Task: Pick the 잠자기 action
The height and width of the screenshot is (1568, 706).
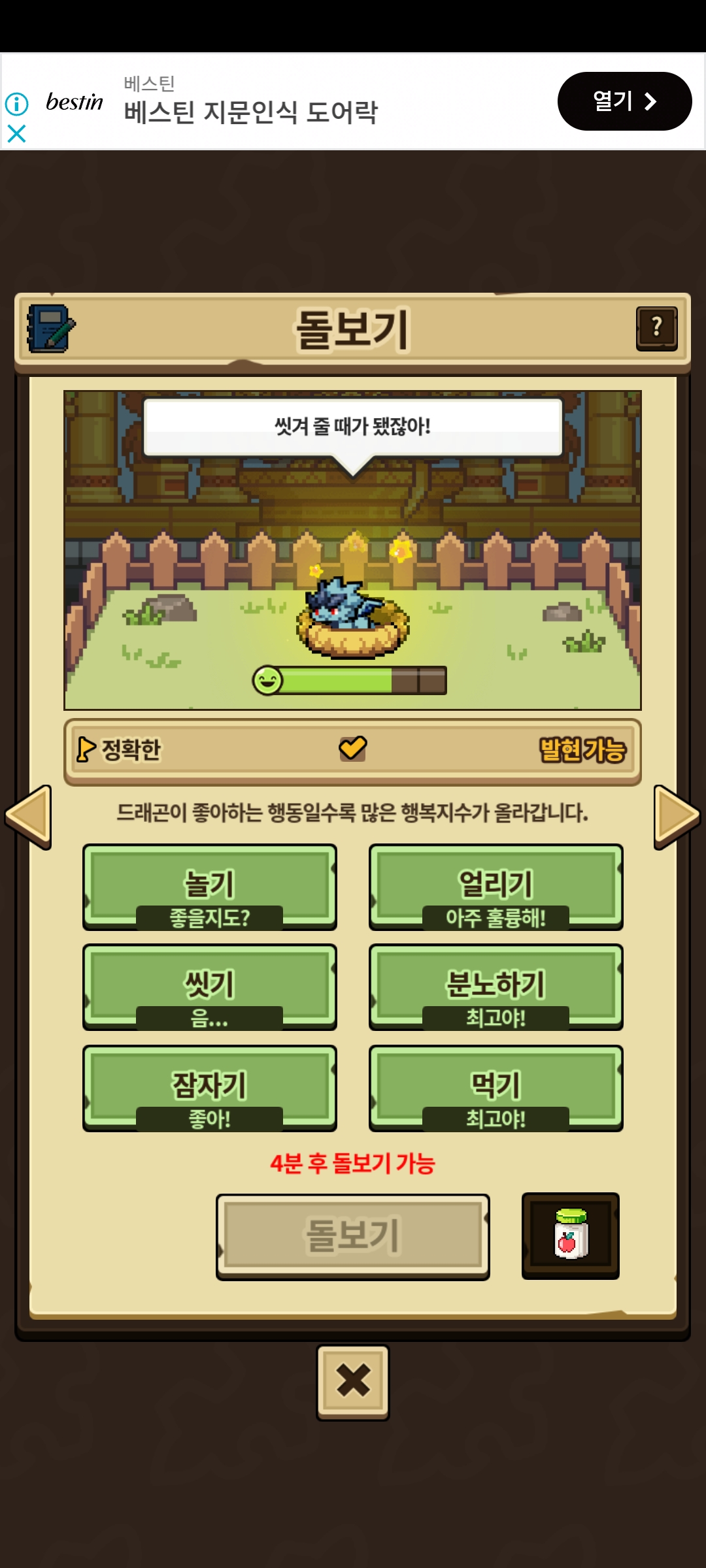Action: point(210,1088)
